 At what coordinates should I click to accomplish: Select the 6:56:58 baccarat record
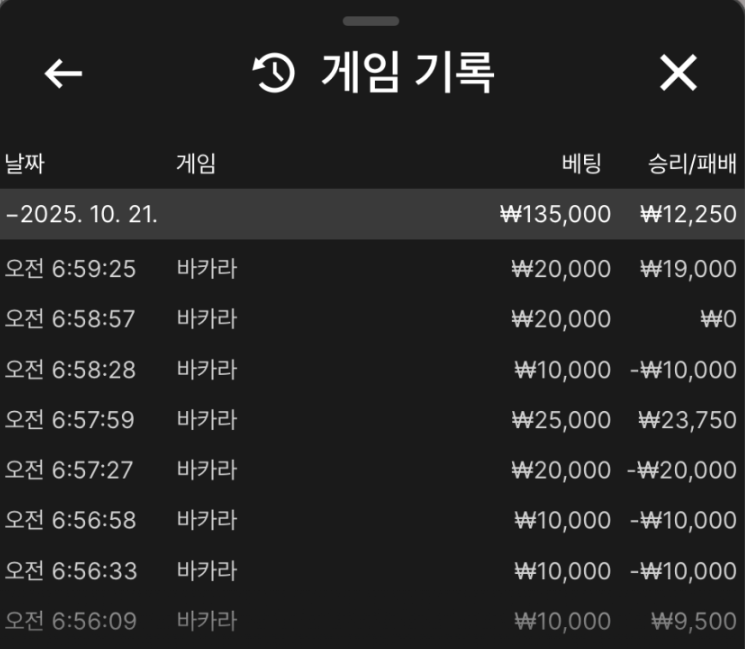pyautogui.click(x=370, y=520)
